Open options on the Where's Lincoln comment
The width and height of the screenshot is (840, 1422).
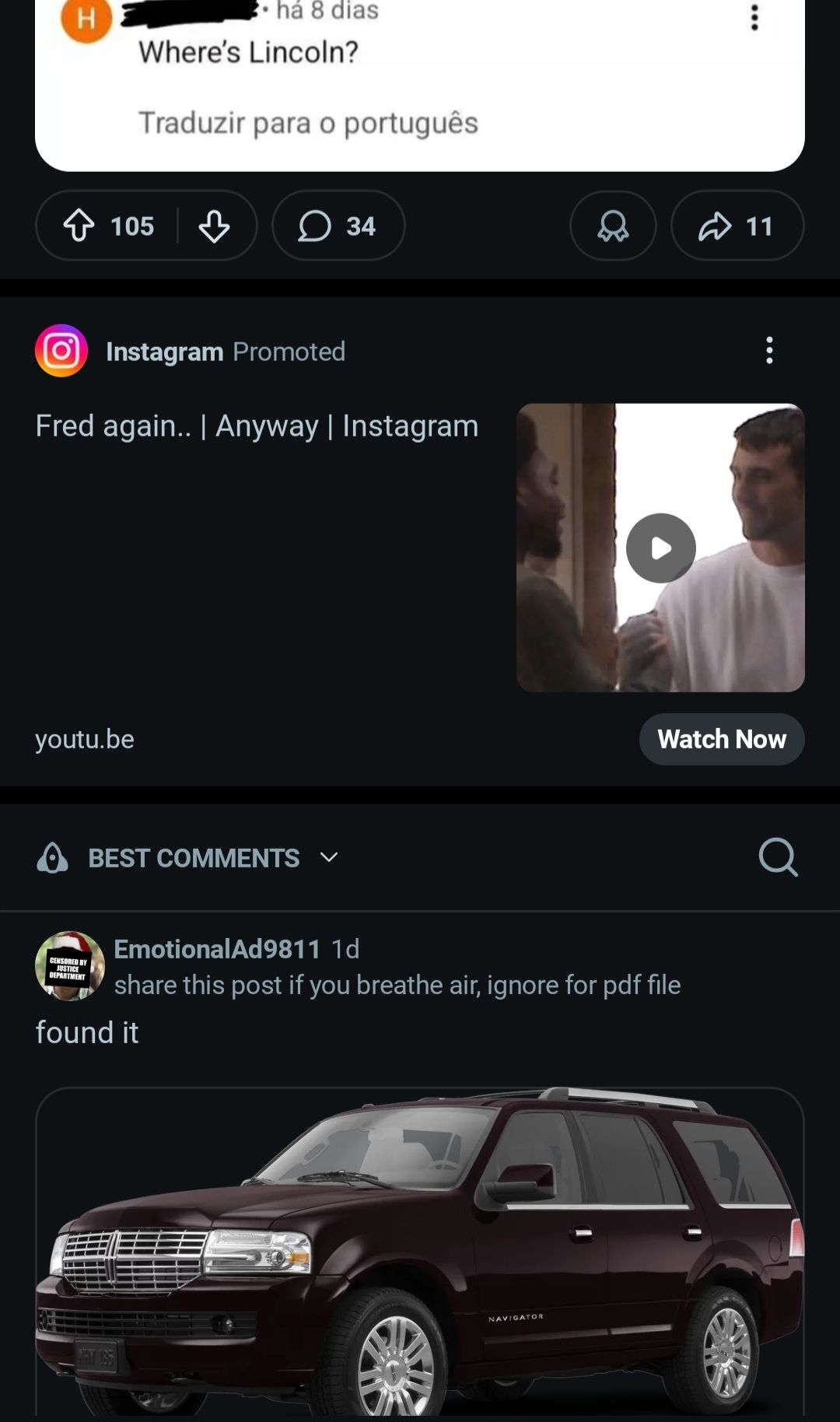[754, 18]
